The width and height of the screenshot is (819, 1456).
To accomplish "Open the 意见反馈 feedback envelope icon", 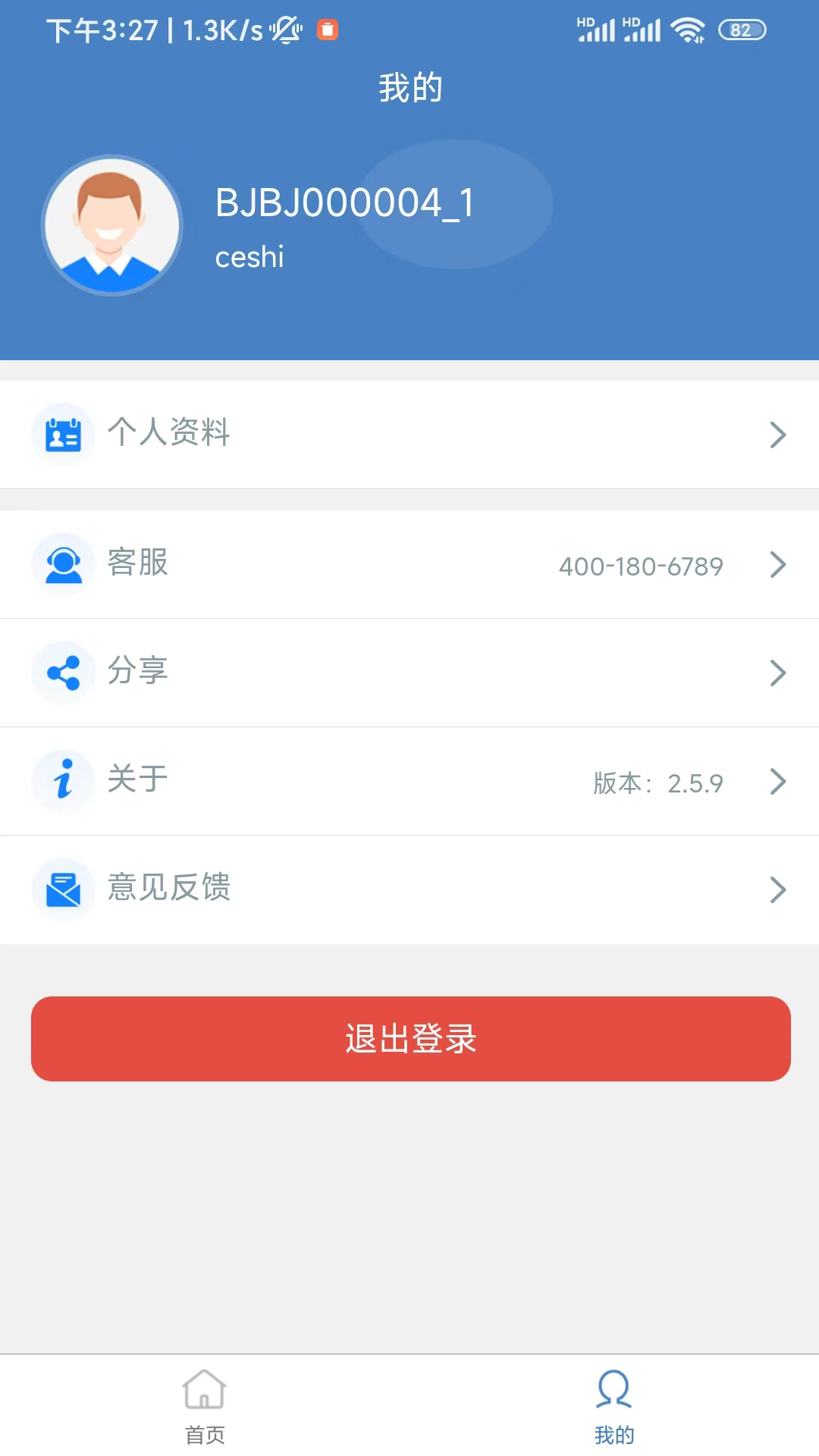I will (x=63, y=889).
